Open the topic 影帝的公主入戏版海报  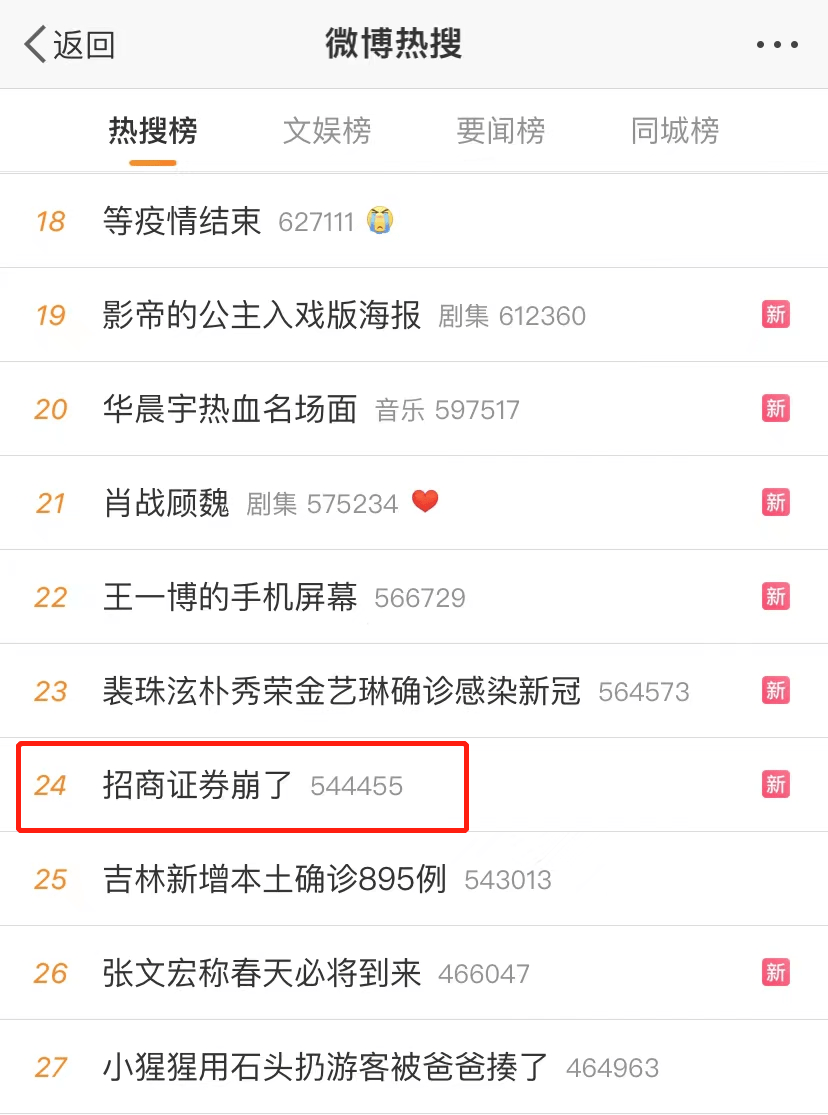click(x=262, y=316)
